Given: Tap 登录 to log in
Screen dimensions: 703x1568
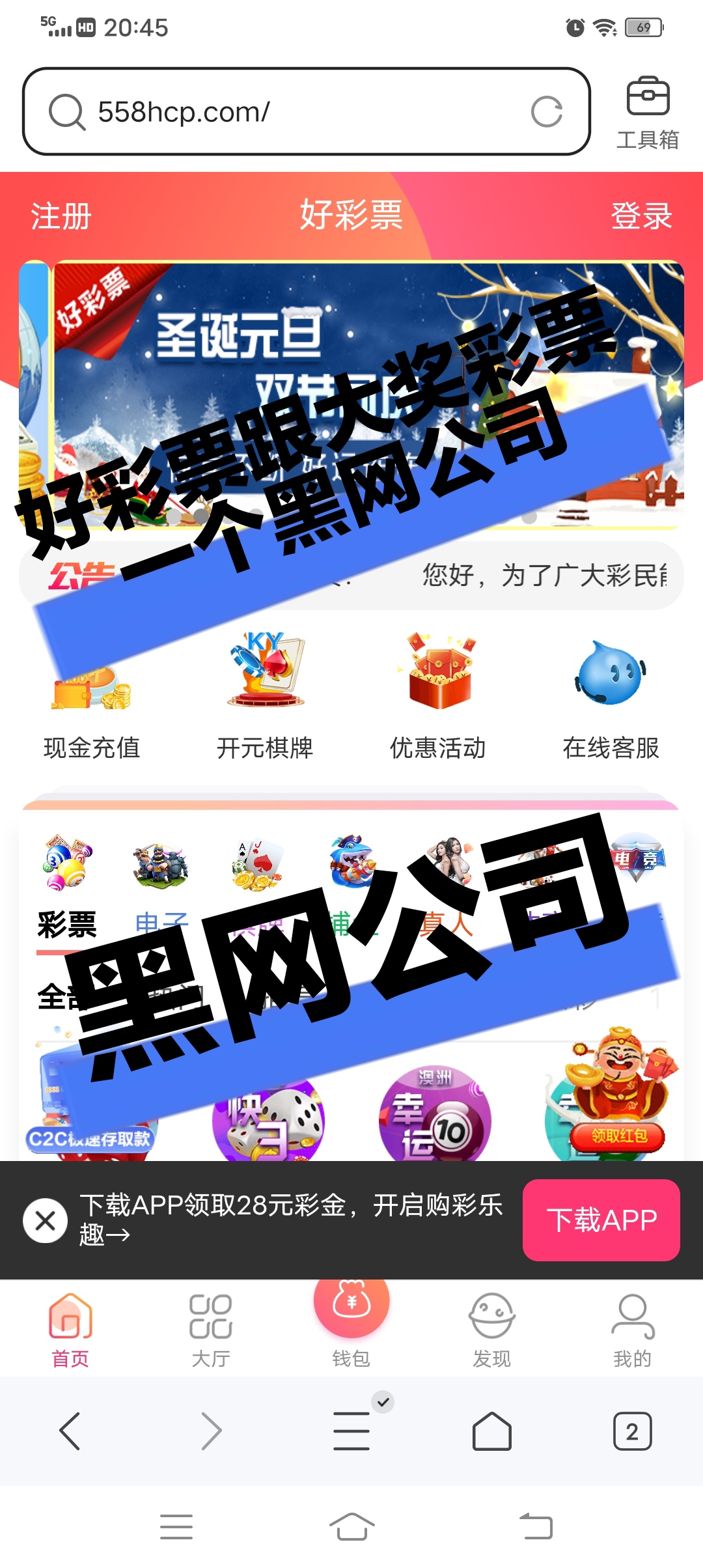Looking at the screenshot, I should point(641,216).
